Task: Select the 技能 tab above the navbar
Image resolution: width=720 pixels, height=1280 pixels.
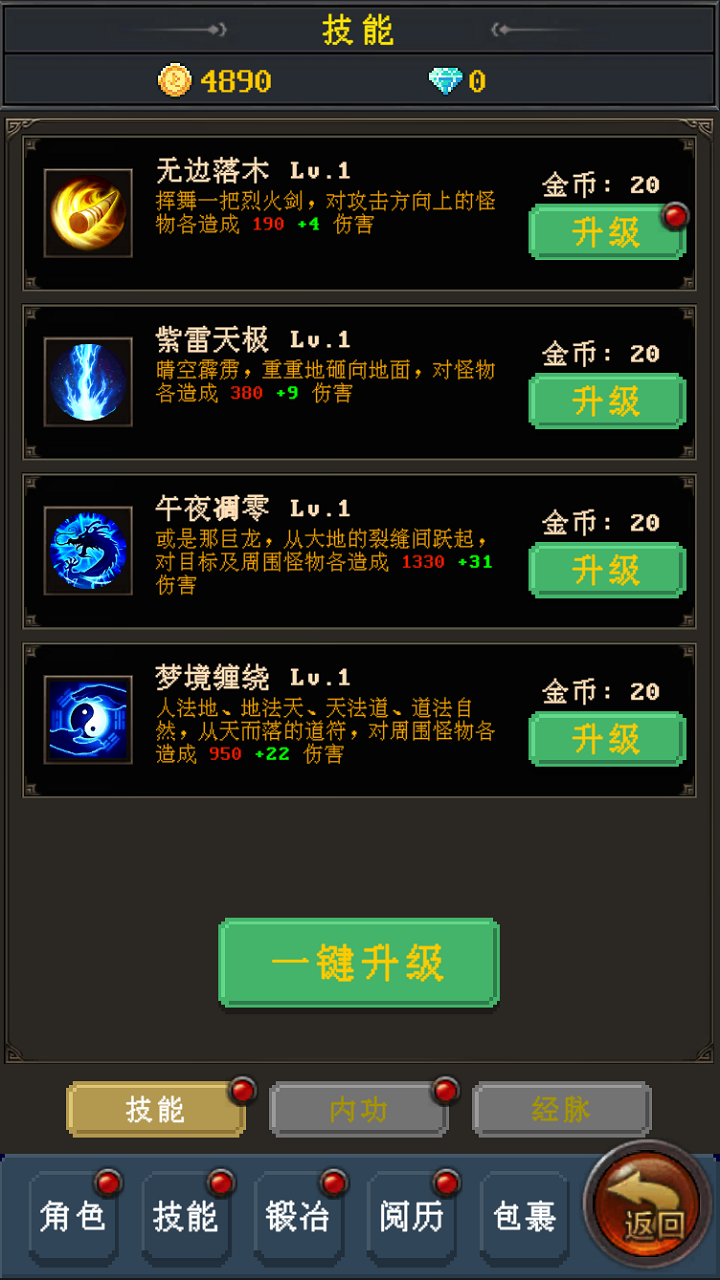Action: pos(155,1109)
